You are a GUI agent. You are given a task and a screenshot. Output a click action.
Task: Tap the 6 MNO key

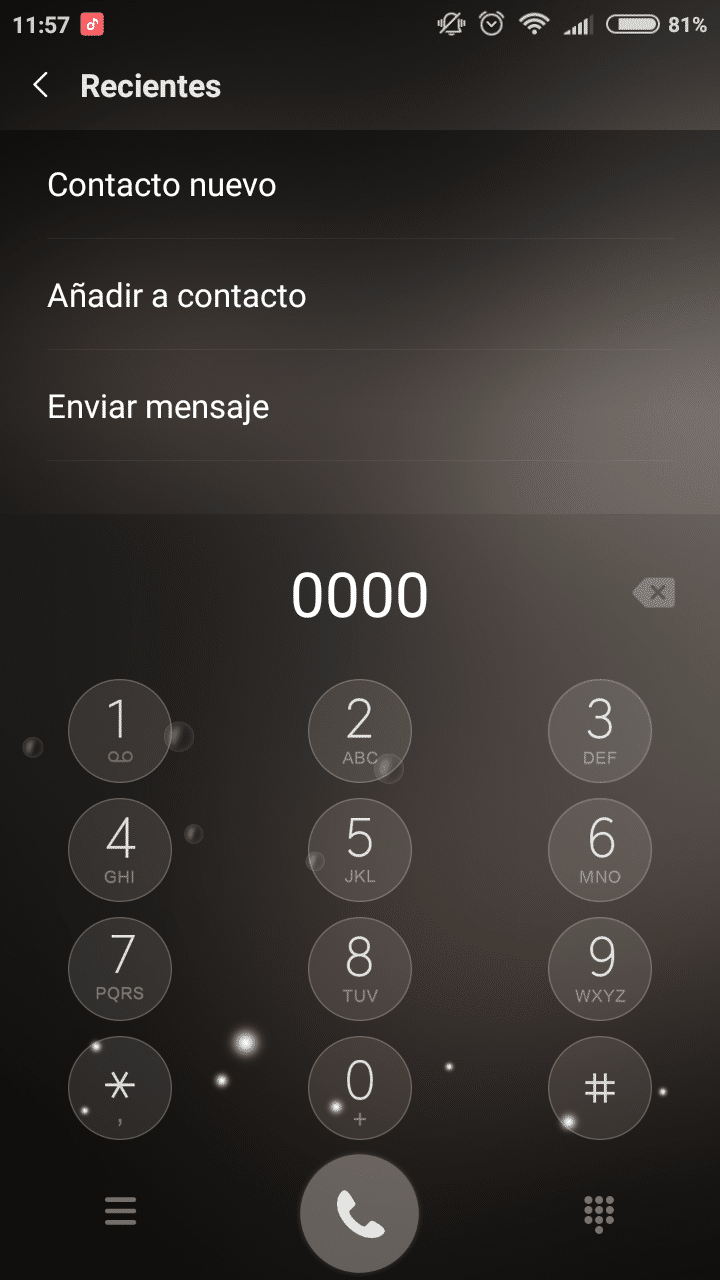pos(600,850)
